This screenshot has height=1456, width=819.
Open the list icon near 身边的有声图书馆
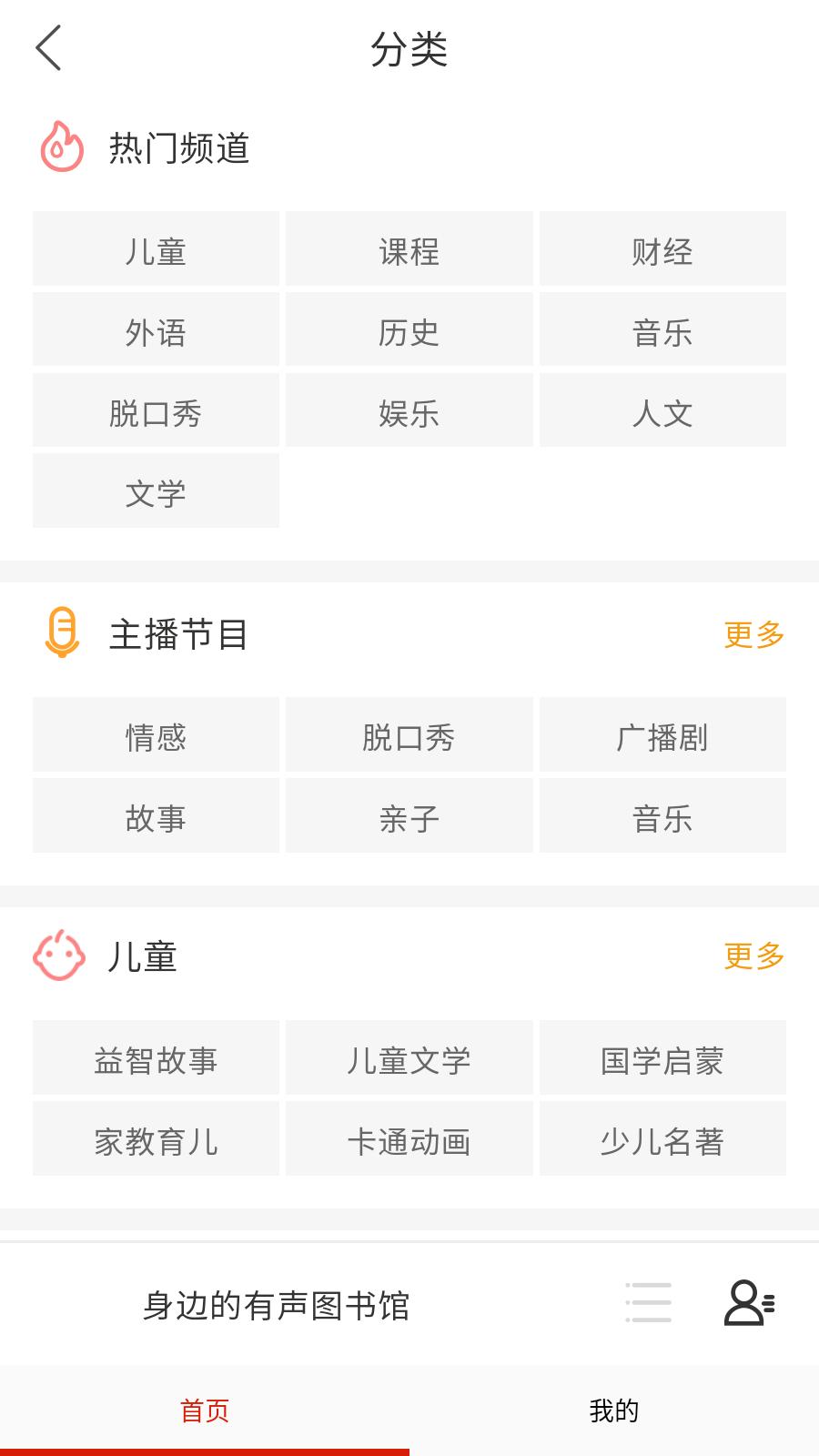pos(648,1303)
